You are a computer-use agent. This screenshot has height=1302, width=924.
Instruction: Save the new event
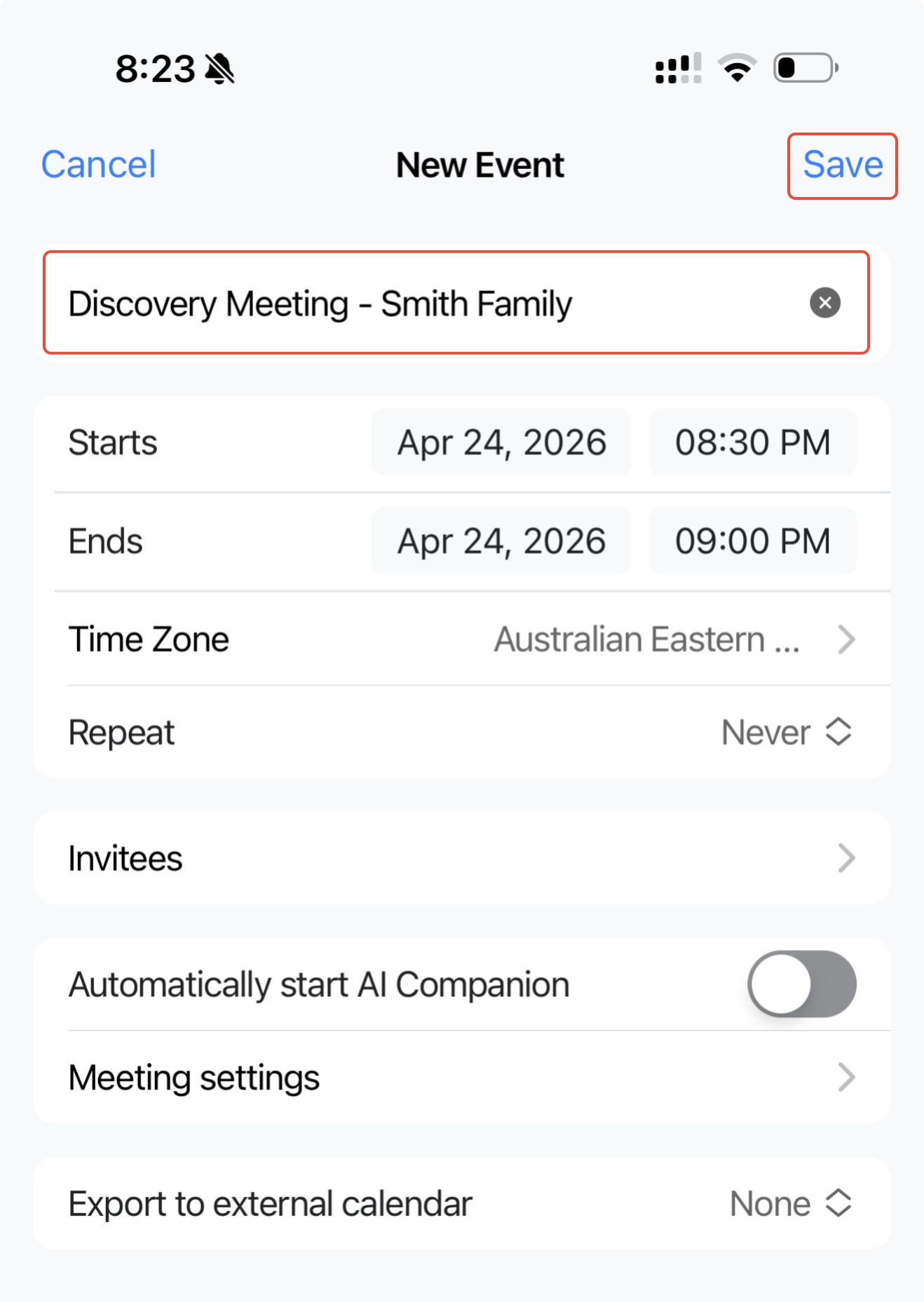(842, 165)
